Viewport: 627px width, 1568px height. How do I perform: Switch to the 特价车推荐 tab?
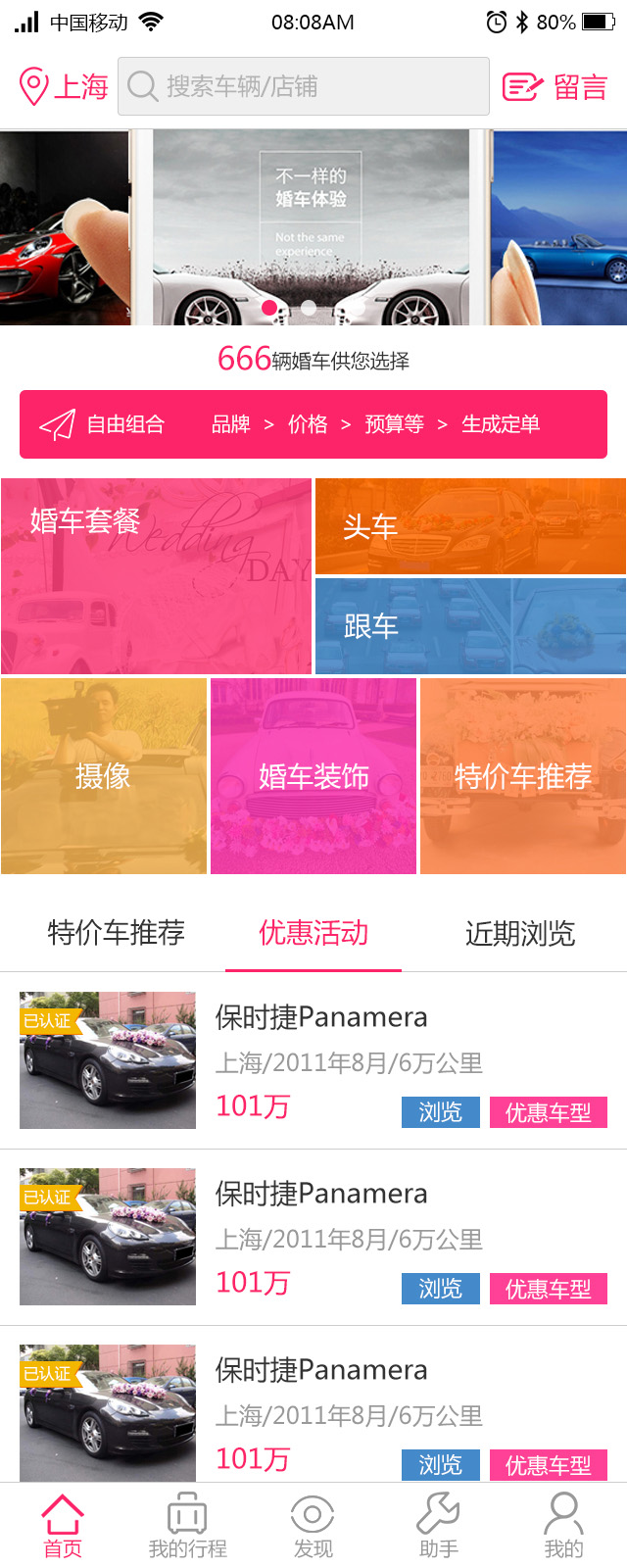[116, 933]
